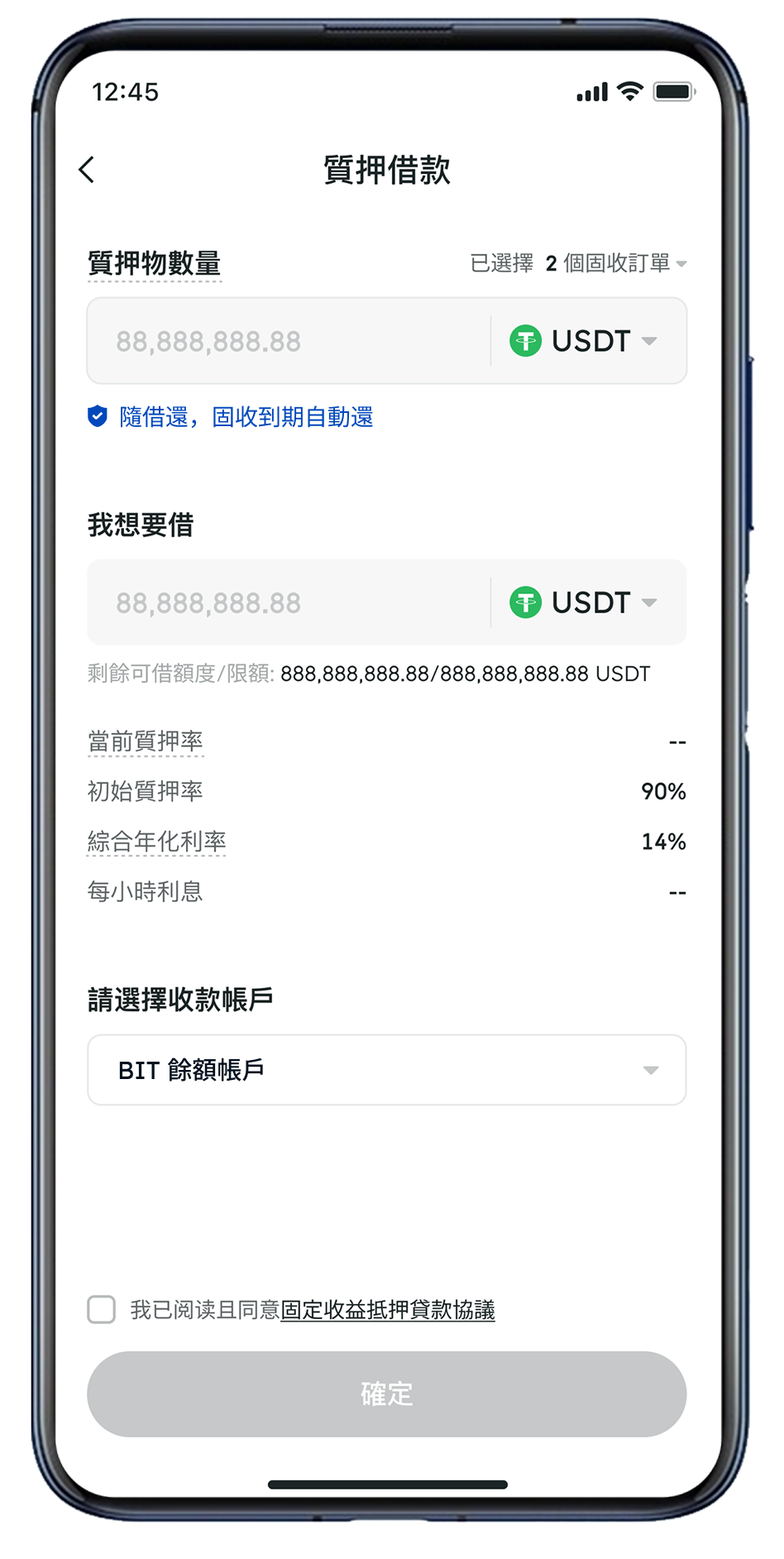Tick the 我已阅读且同意 agreement checkbox

[102, 1310]
